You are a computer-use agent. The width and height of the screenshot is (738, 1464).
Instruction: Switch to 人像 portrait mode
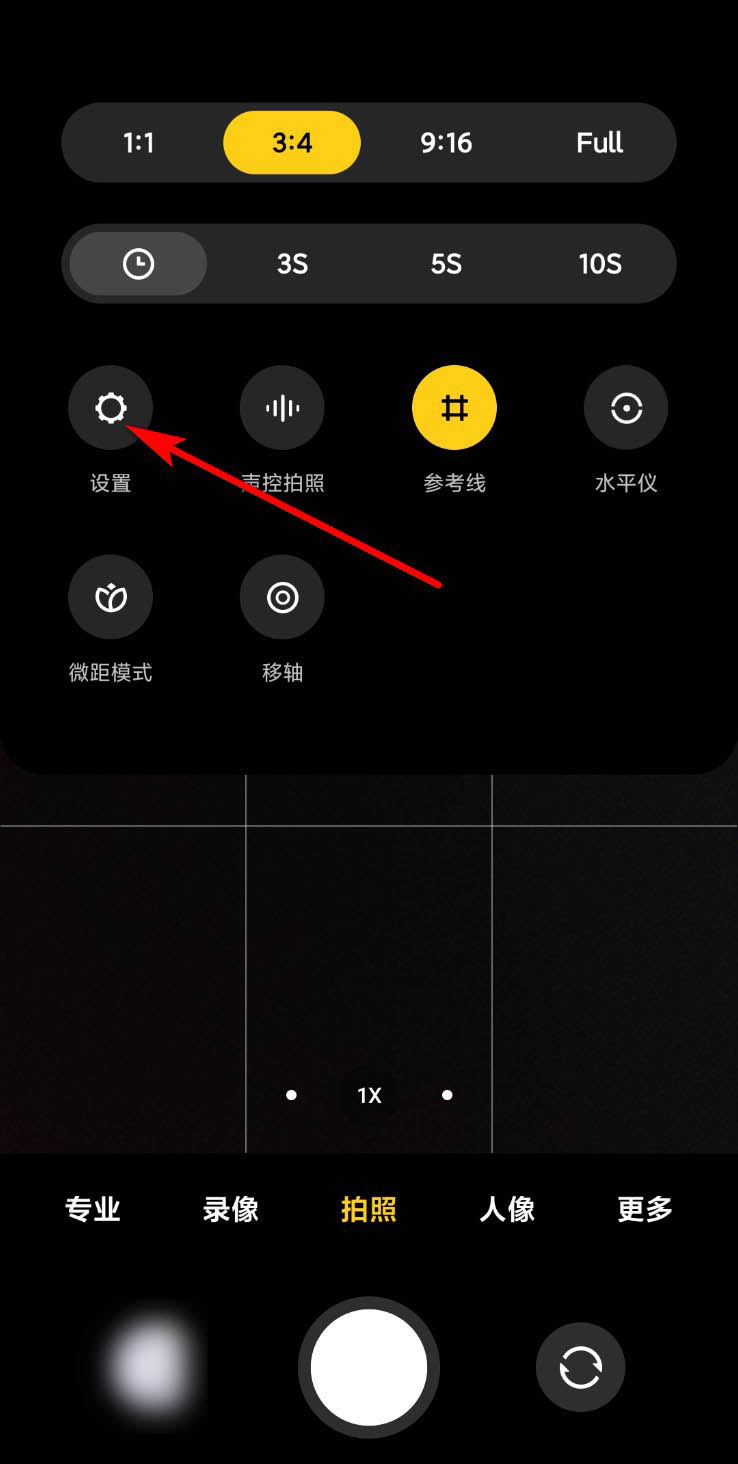pyautogui.click(x=507, y=1209)
